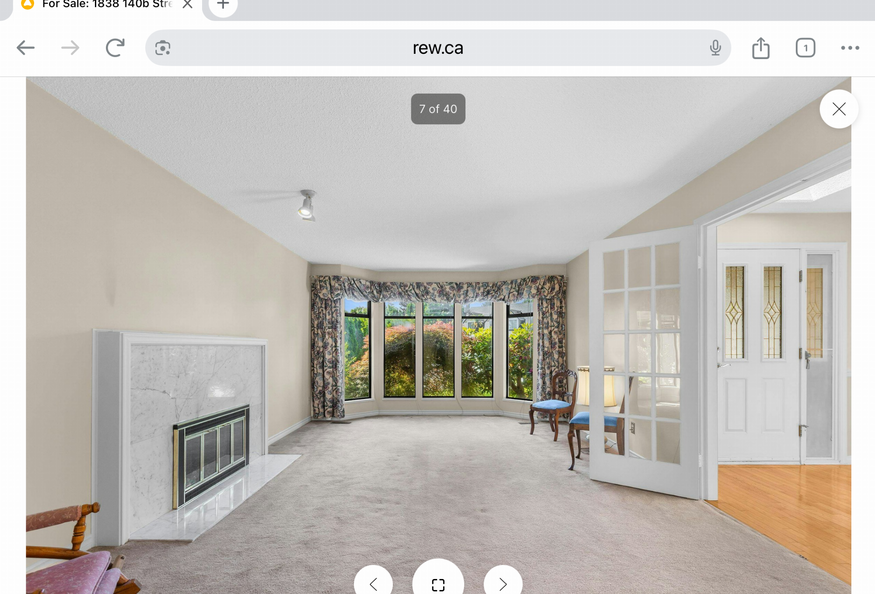Show the previous listing photo

[x=373, y=583]
